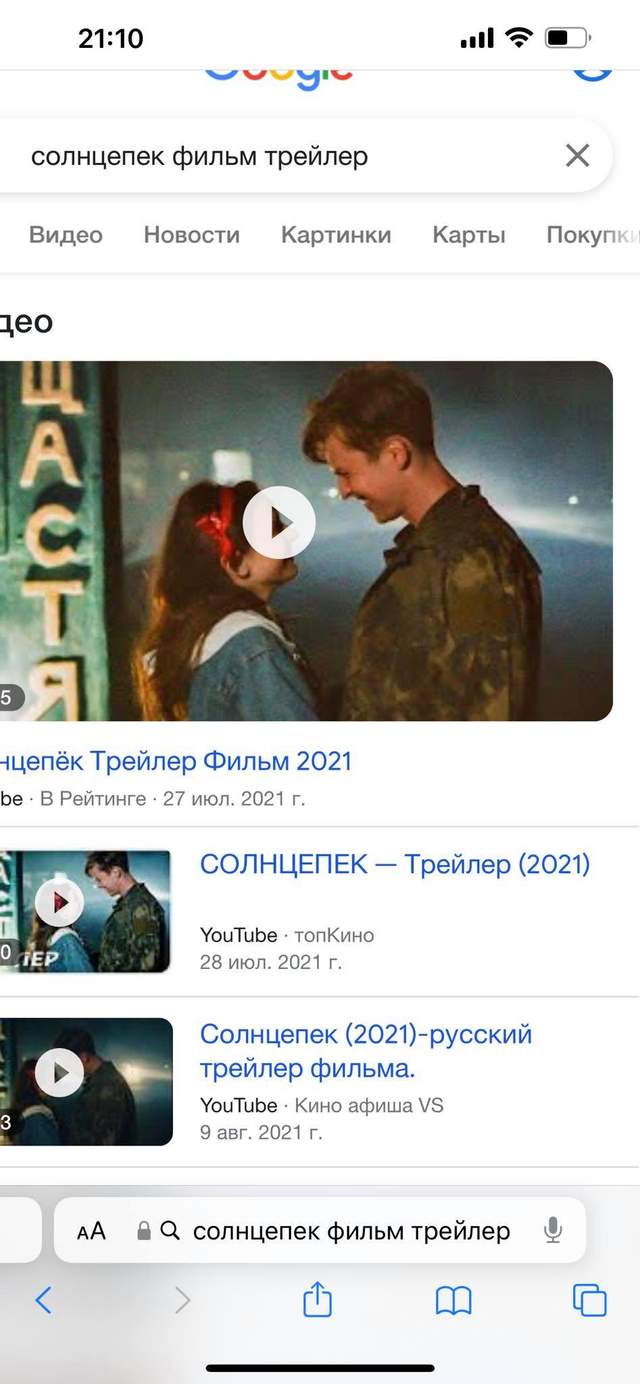Switch to the Карты tab
Viewport: 640px width, 1384px height.
coord(468,235)
